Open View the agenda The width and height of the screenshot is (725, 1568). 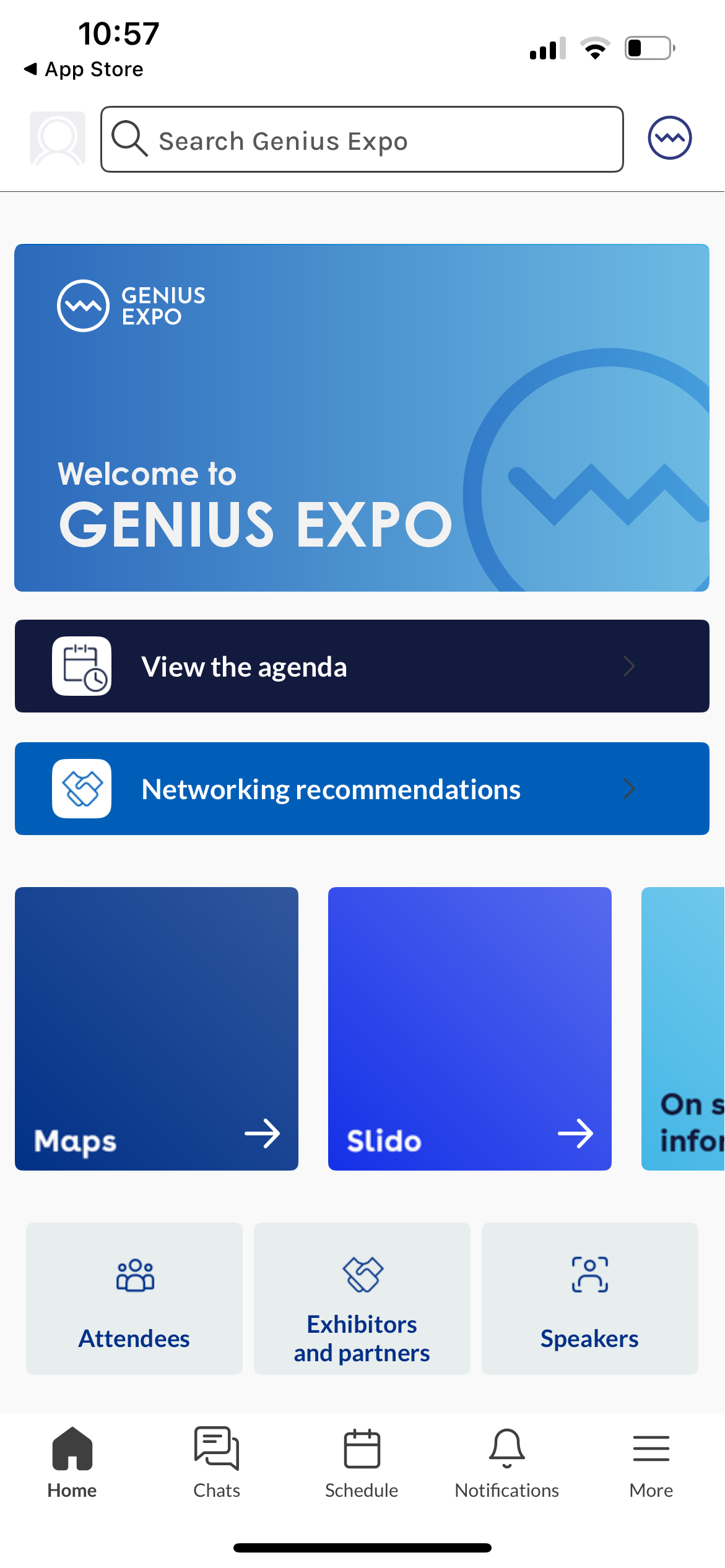click(x=362, y=666)
